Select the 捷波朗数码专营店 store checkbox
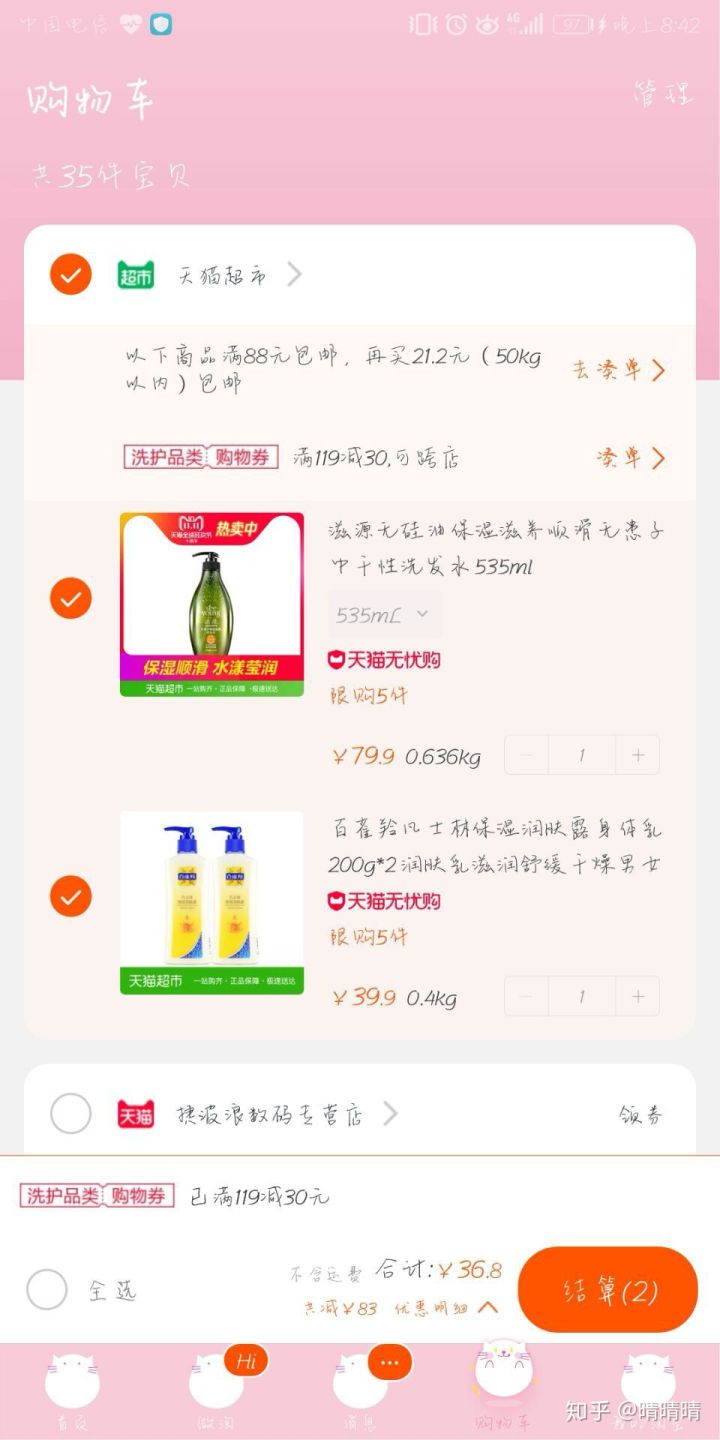 pyautogui.click(x=71, y=1113)
